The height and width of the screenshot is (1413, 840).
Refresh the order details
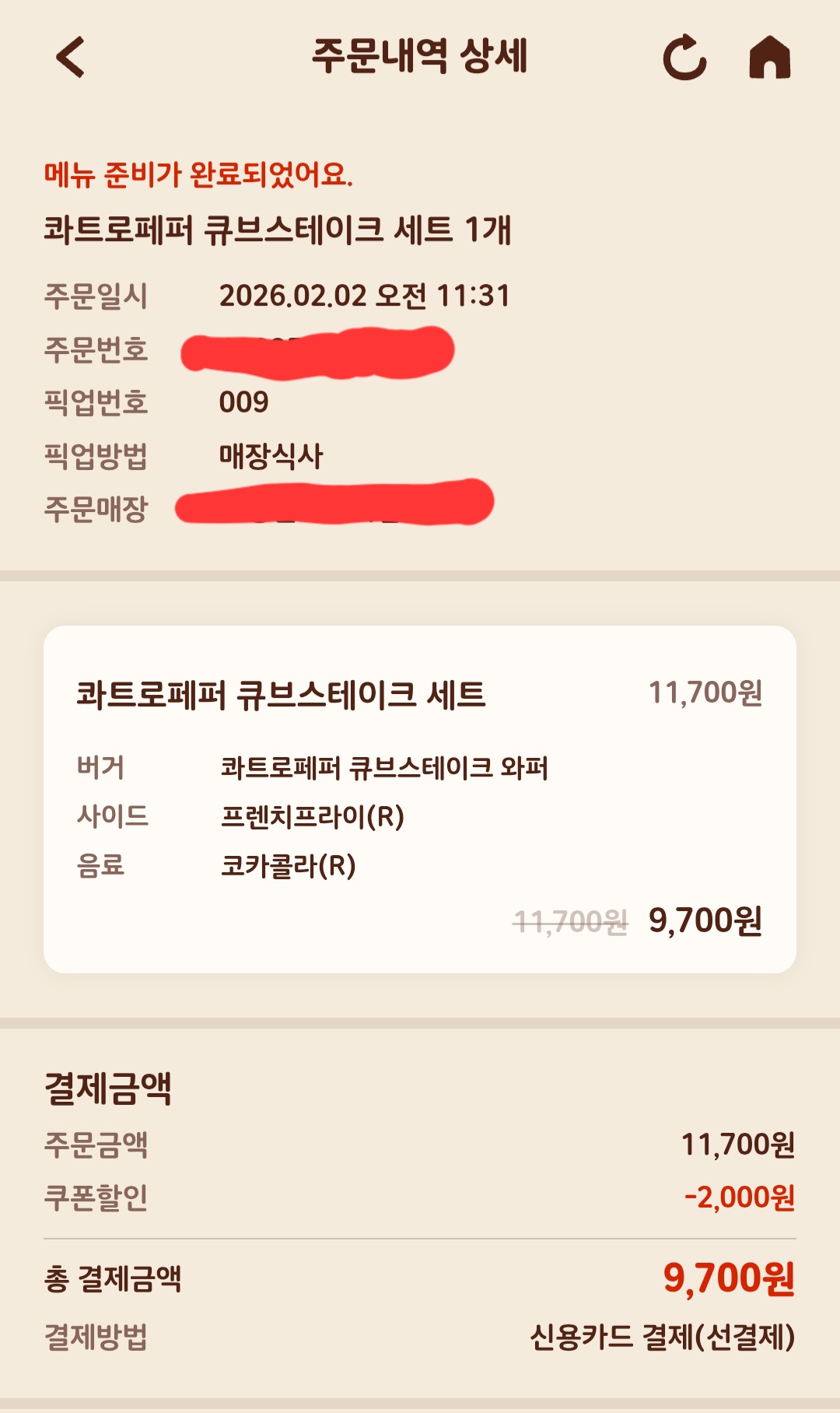click(684, 58)
